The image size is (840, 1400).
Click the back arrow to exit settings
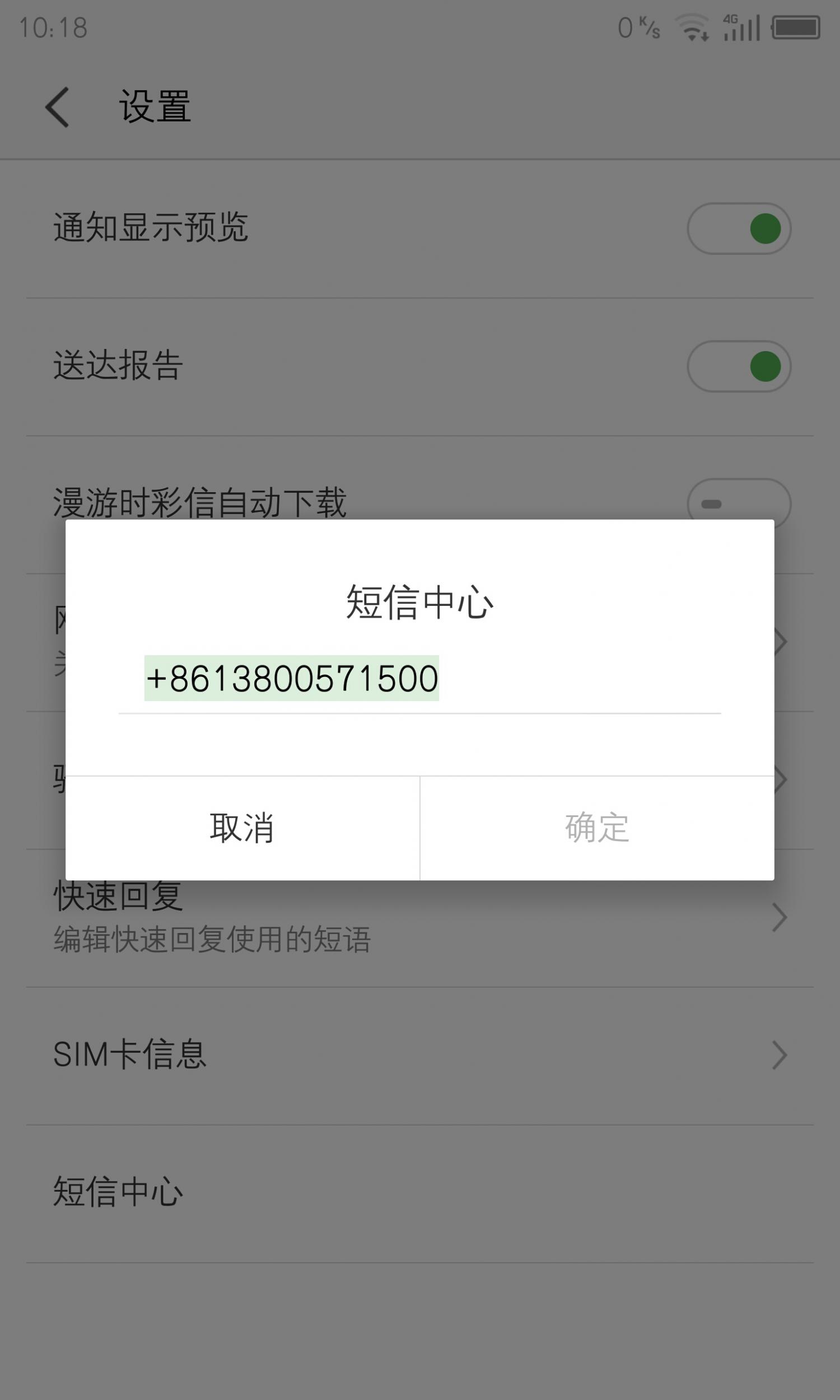pyautogui.click(x=58, y=107)
